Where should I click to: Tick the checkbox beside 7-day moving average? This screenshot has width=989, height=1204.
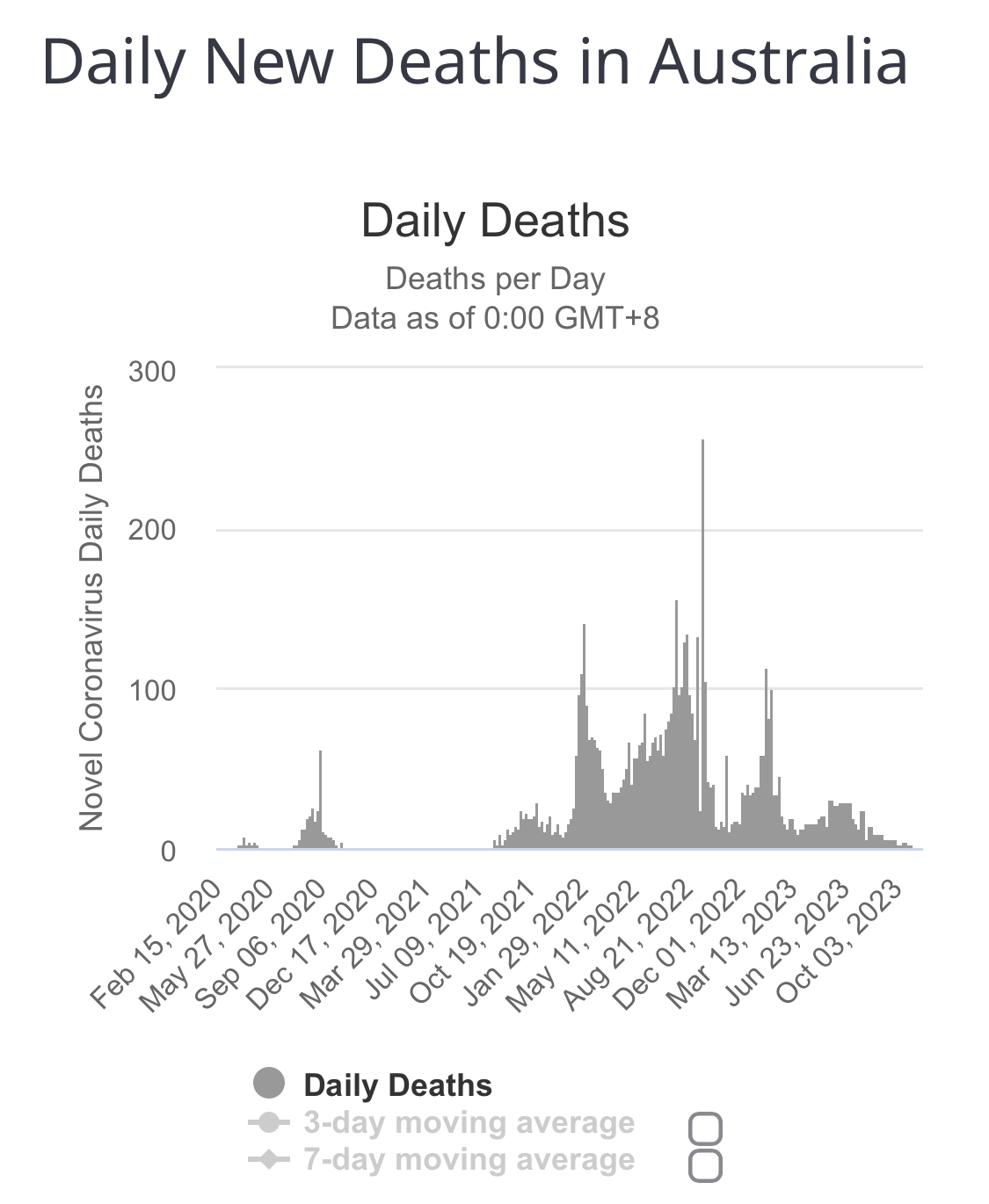point(706,1166)
